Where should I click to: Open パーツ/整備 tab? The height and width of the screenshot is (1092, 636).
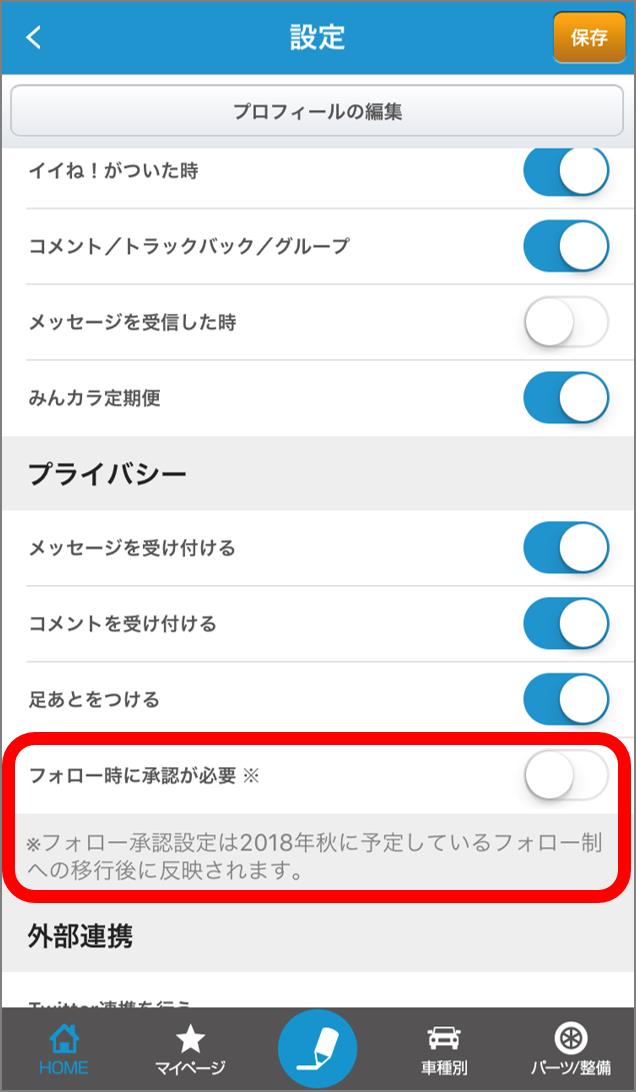(571, 1049)
